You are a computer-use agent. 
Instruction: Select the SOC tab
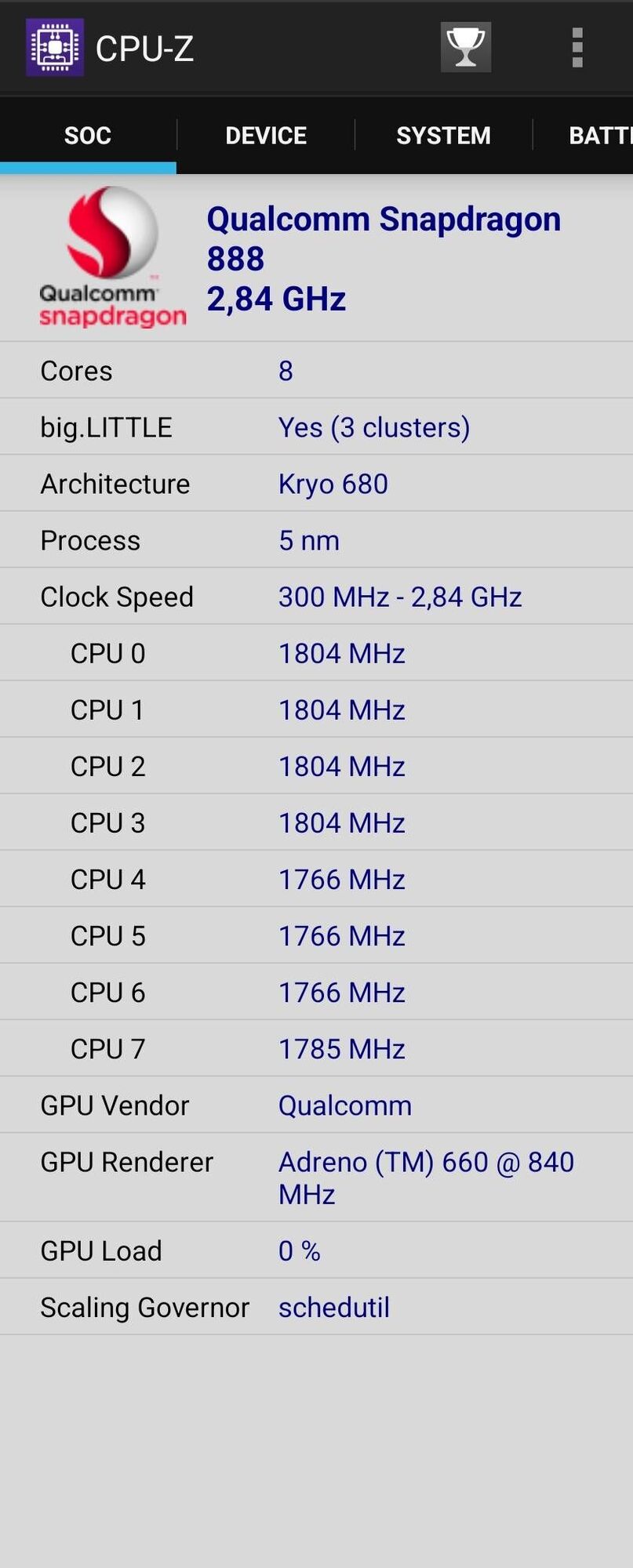click(x=88, y=135)
